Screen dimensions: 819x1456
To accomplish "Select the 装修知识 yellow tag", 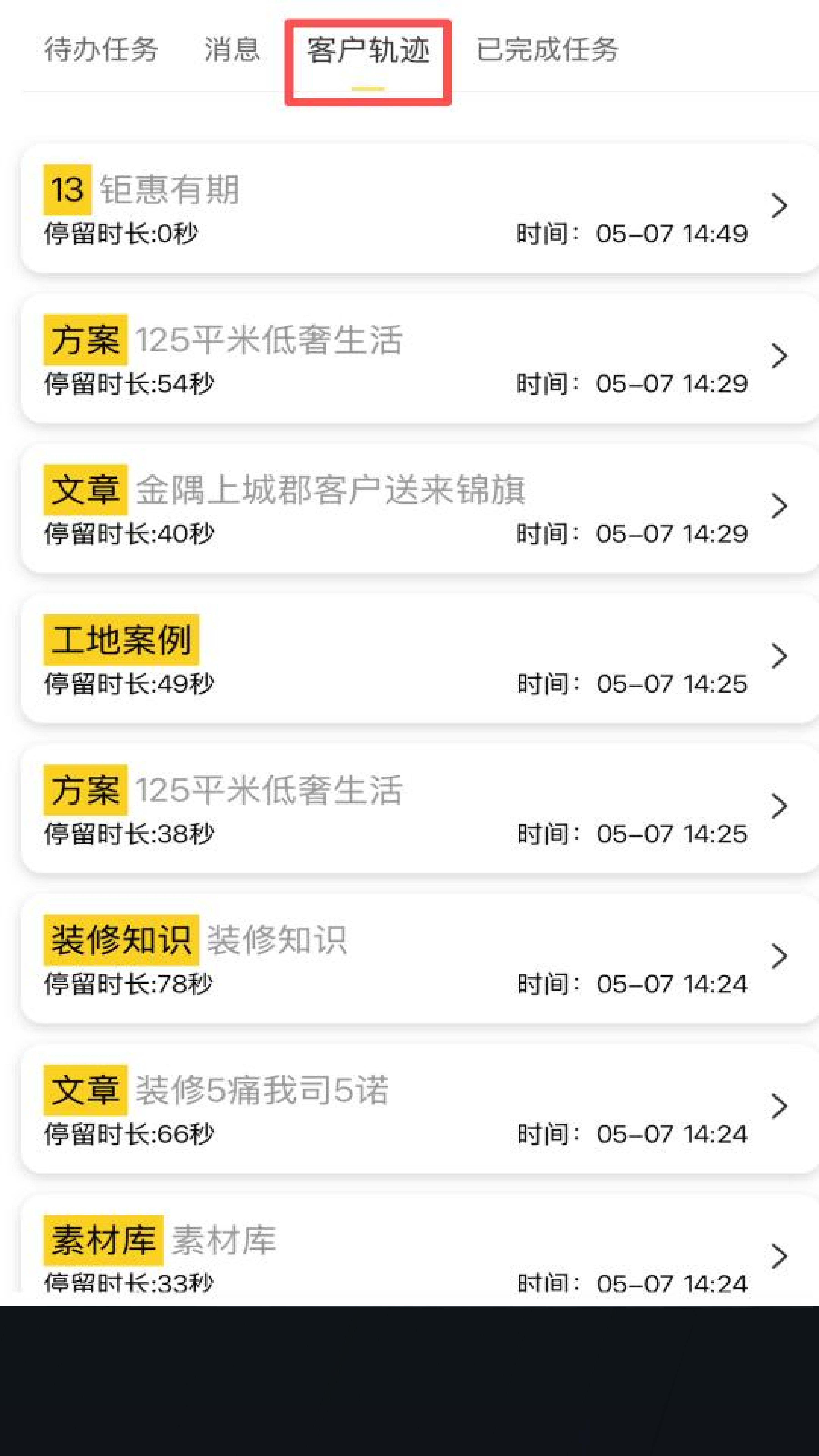I will 121,938.
